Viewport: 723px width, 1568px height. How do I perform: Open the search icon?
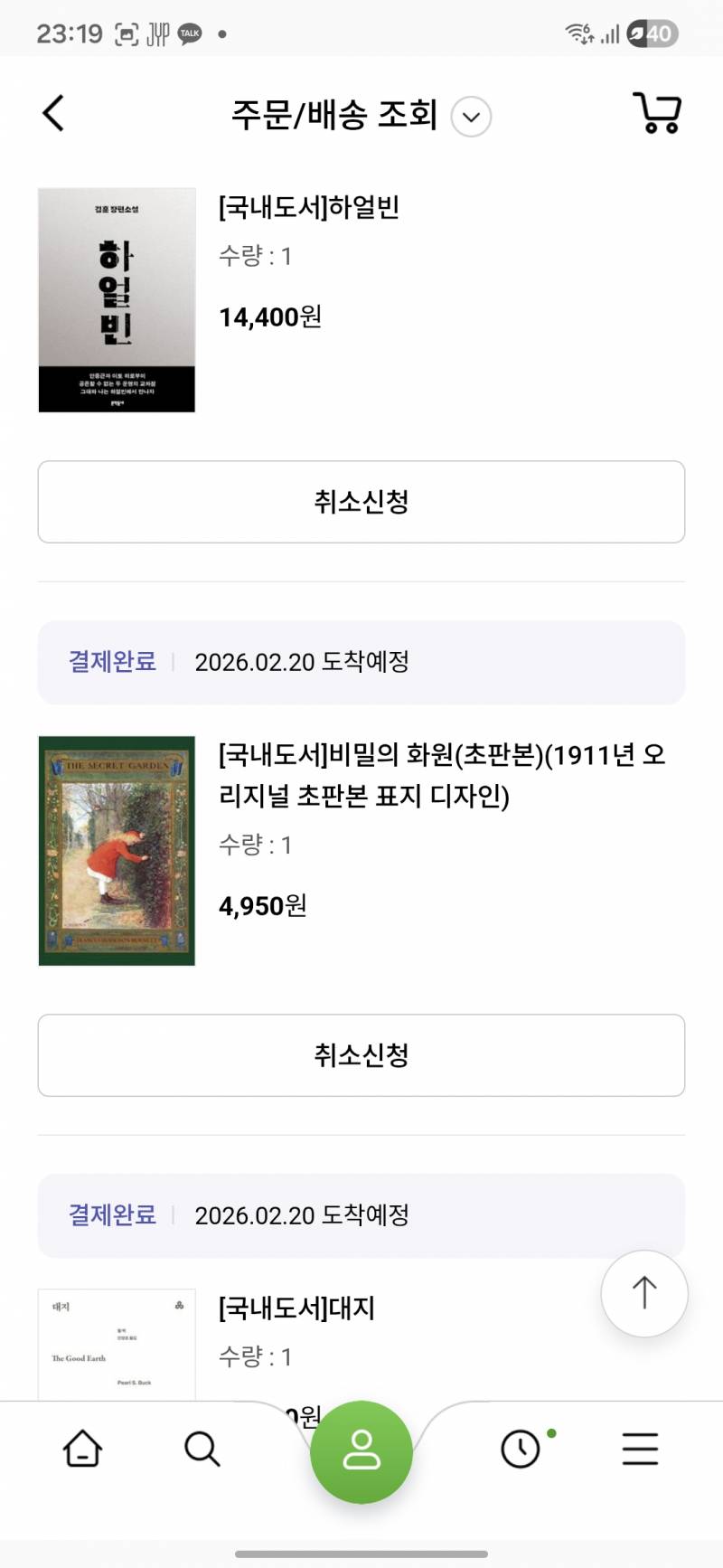[202, 1449]
